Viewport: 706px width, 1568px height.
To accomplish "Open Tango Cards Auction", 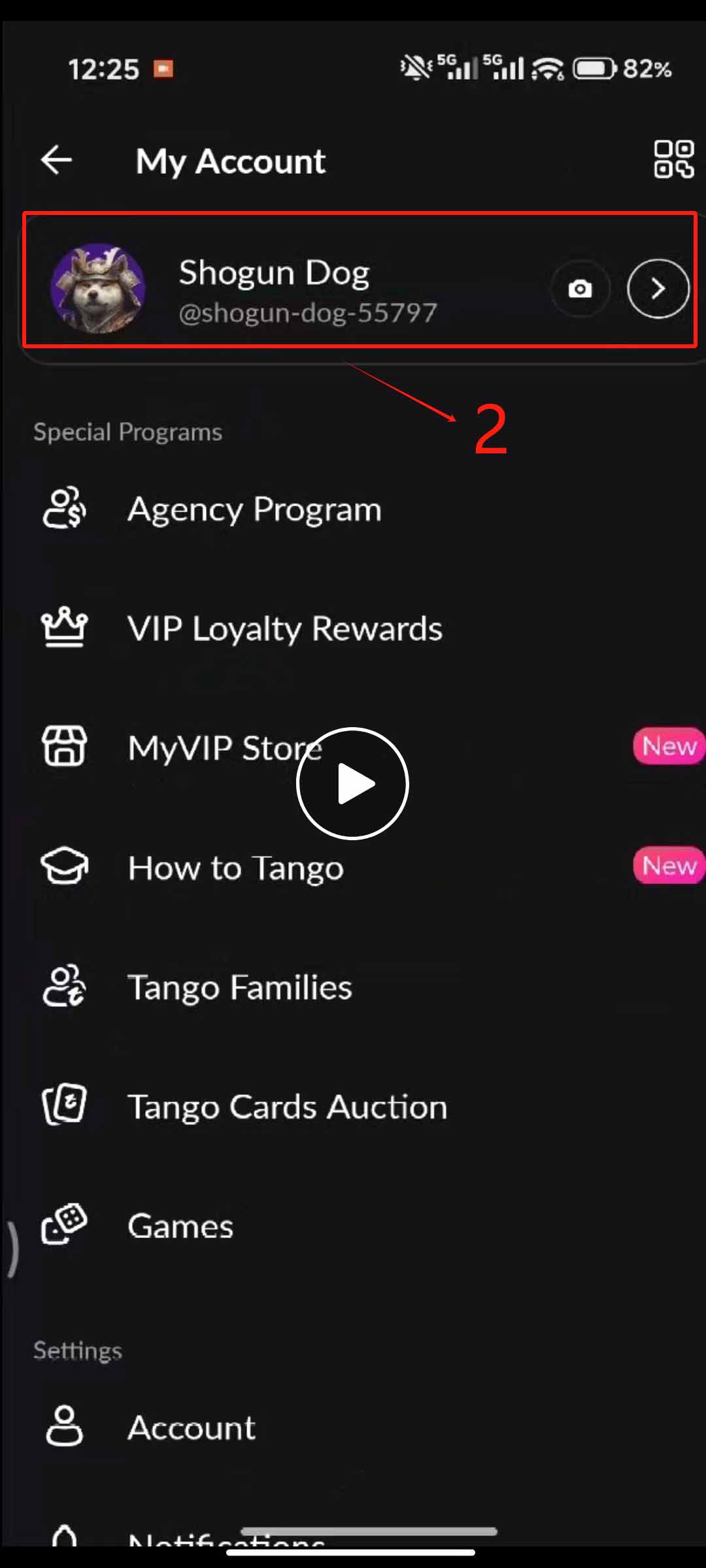I will pyautogui.click(x=288, y=1107).
